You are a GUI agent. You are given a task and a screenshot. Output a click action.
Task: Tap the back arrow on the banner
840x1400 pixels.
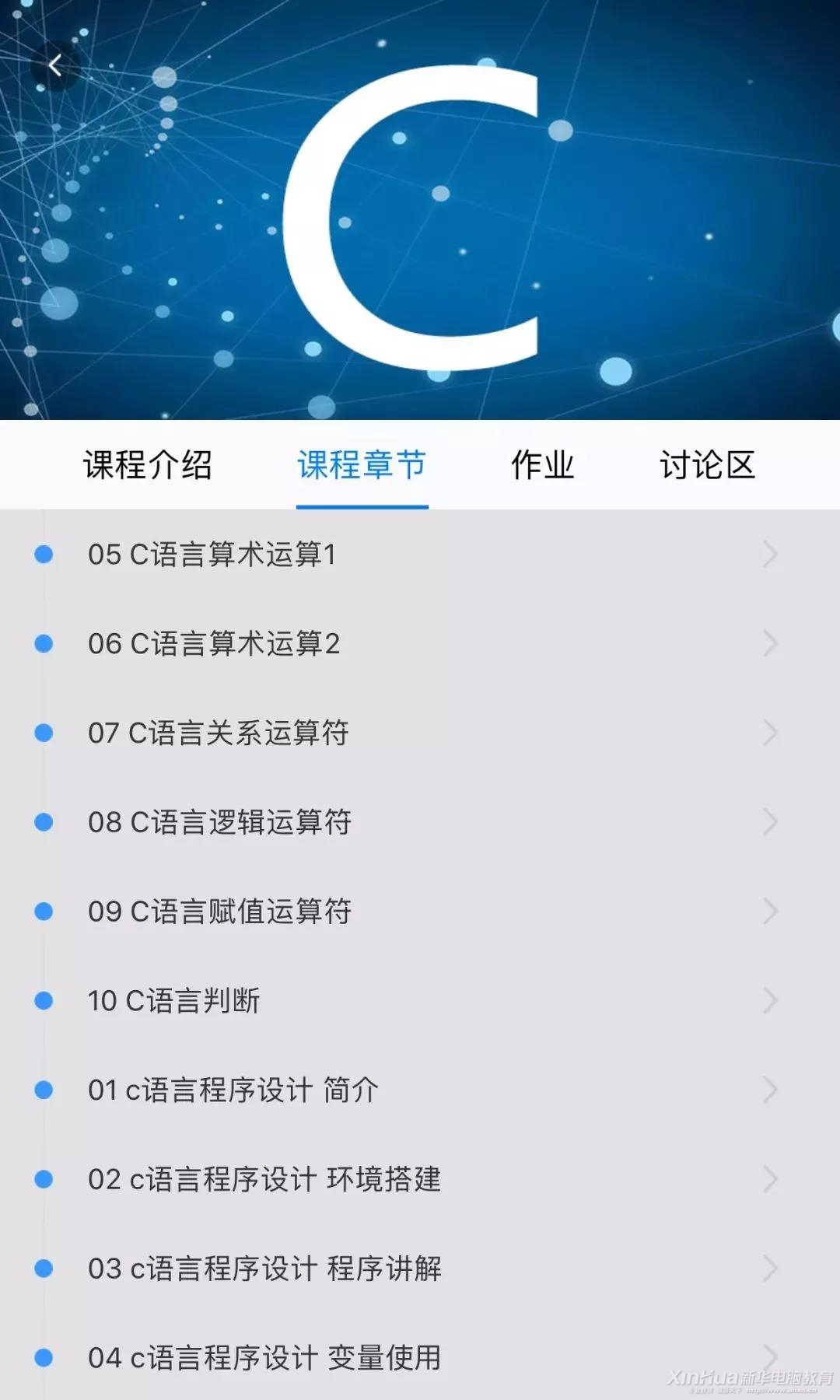tap(54, 66)
